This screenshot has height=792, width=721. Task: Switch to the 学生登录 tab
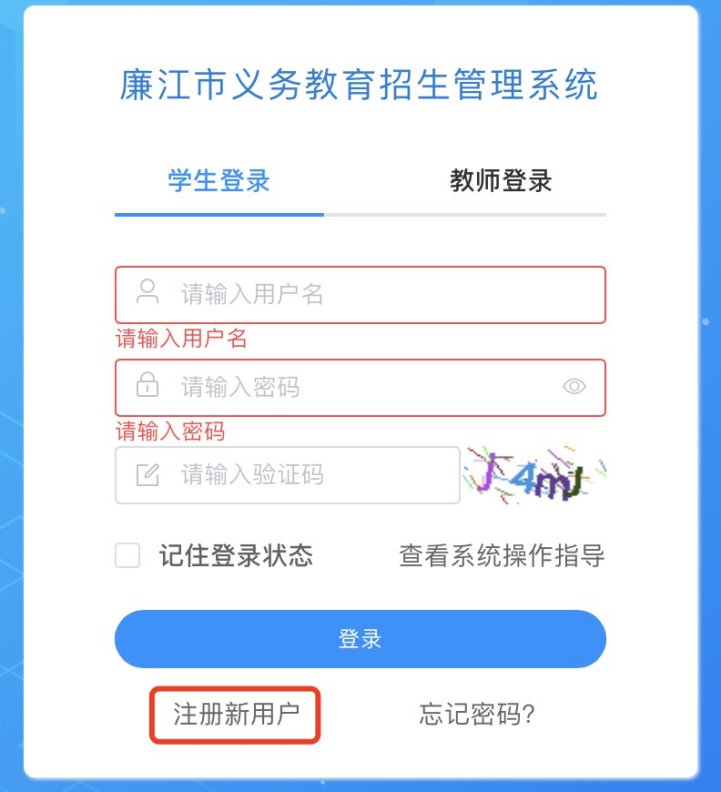click(219, 182)
